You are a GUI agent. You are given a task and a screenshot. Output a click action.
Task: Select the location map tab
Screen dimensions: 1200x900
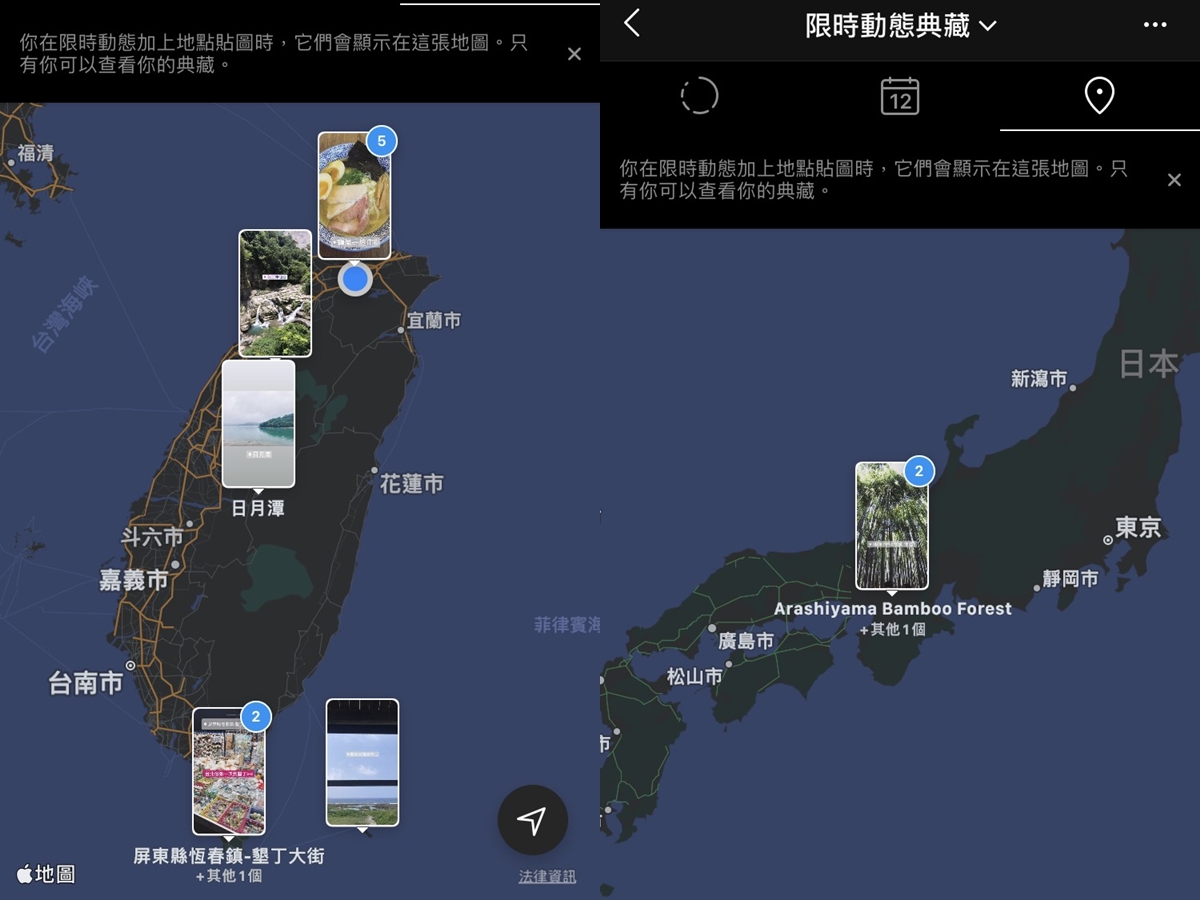tap(1099, 96)
